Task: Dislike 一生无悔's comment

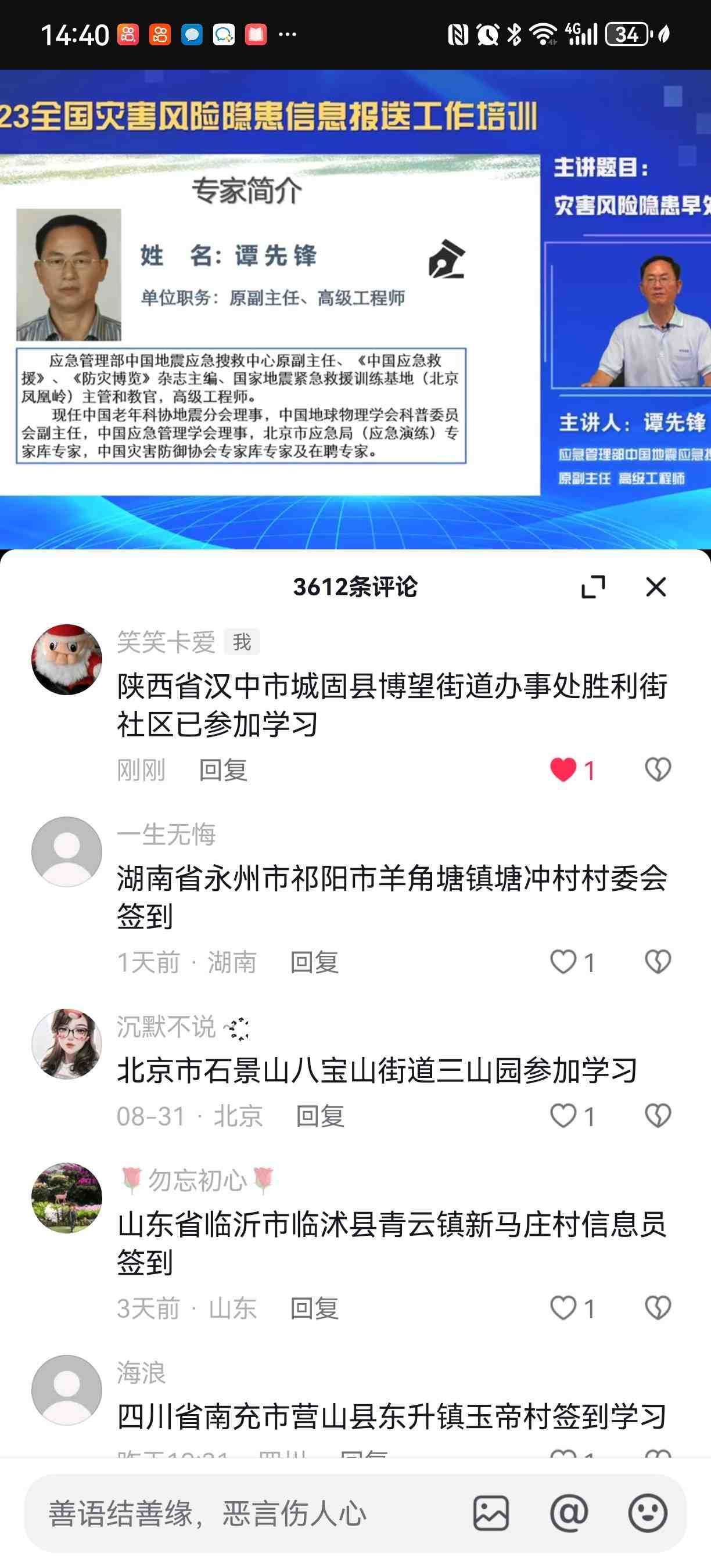Action: 658,962
